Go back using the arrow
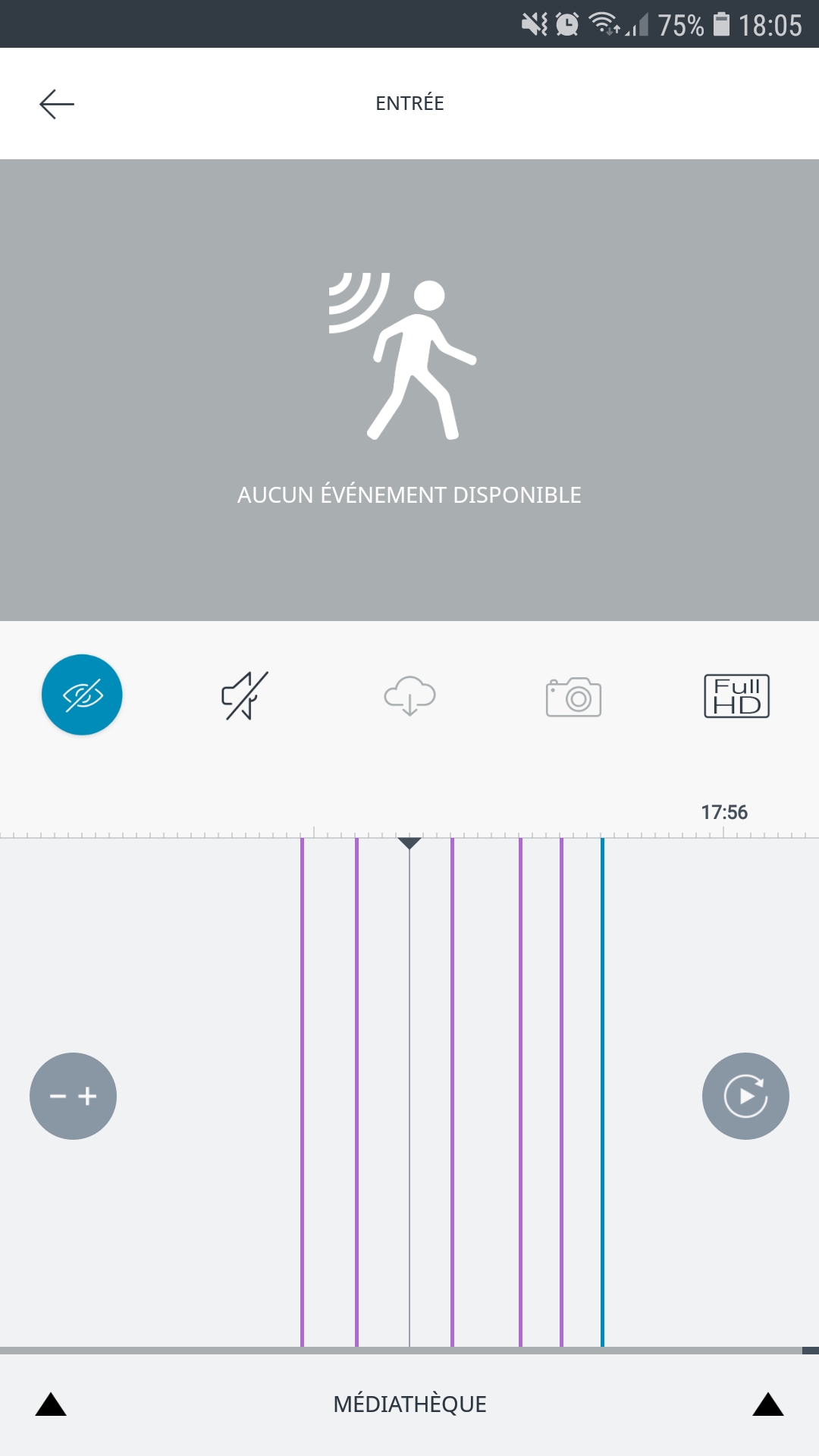This screenshot has width=819, height=1456. point(57,104)
